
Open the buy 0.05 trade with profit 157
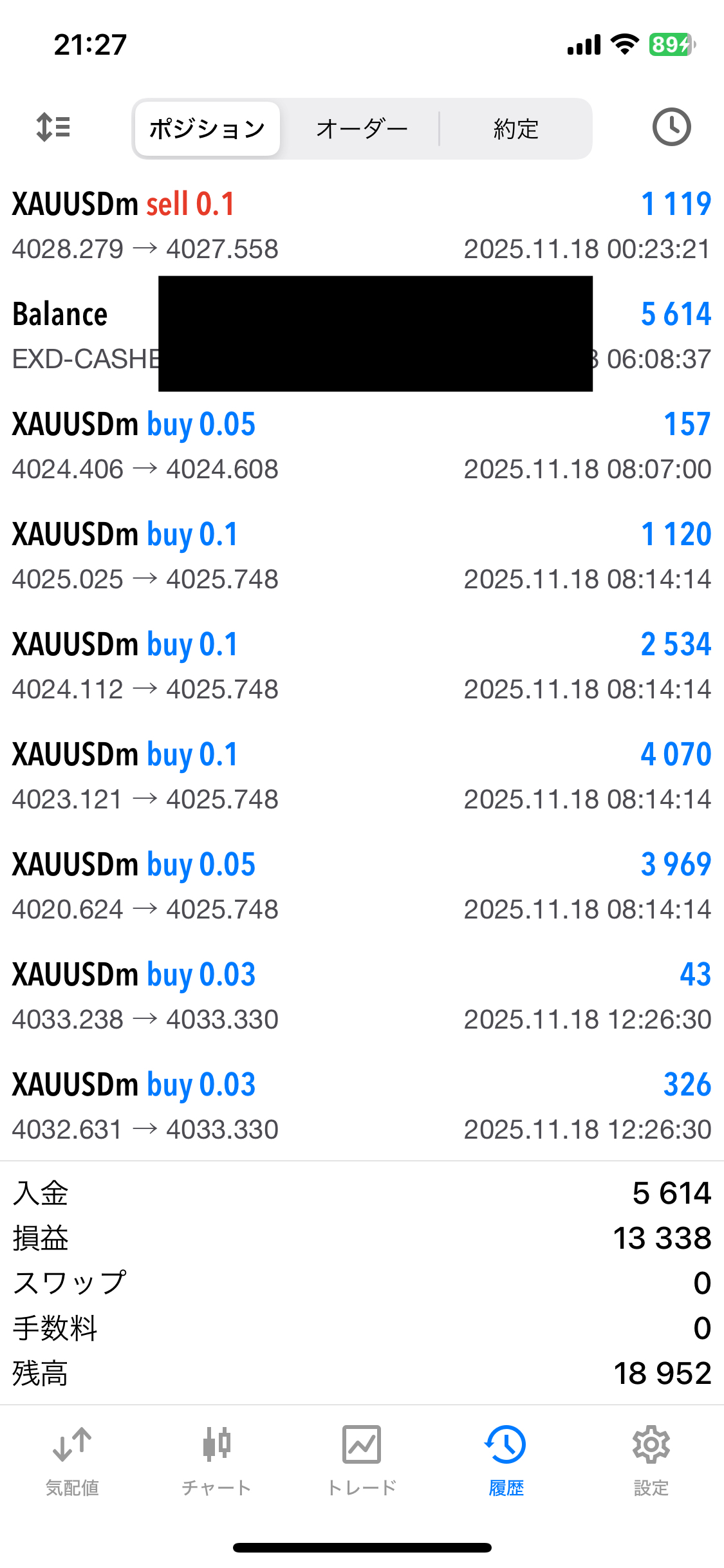(362, 445)
